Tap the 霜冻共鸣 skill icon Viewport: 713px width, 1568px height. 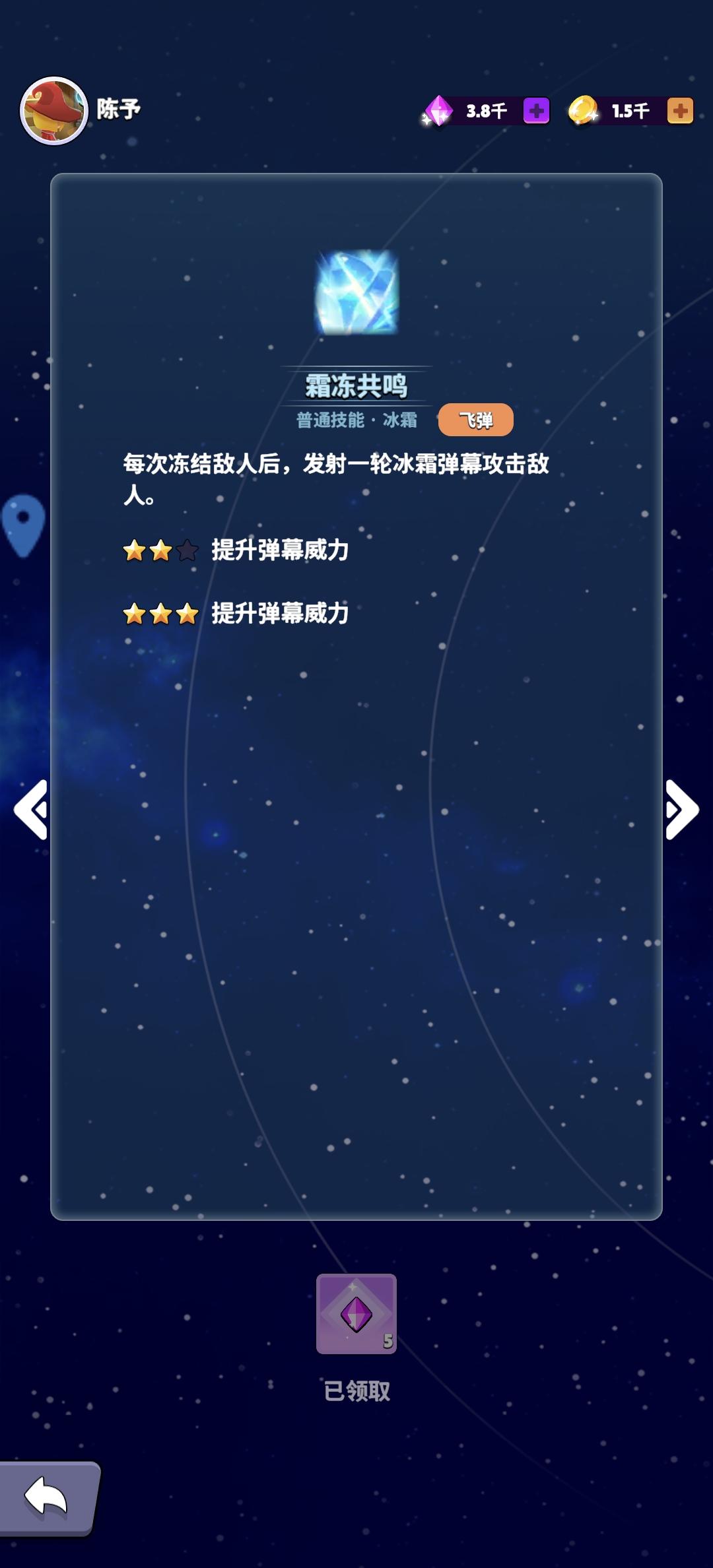click(356, 292)
